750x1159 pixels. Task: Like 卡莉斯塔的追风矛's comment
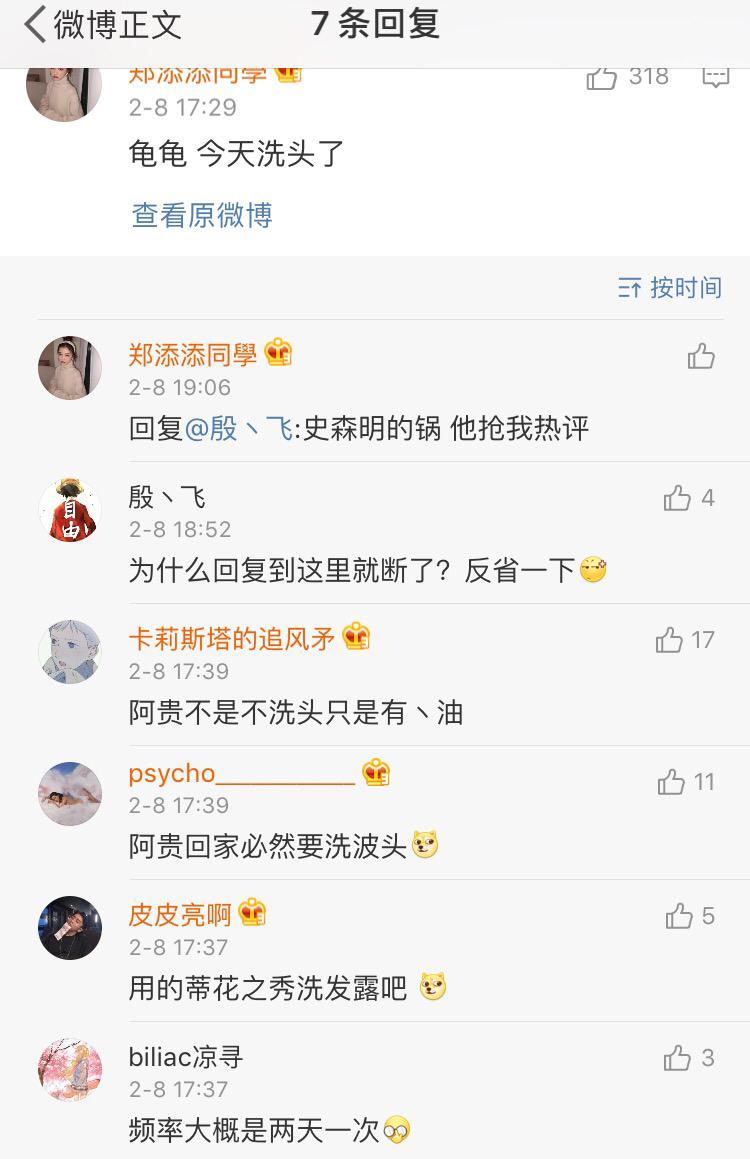click(x=670, y=640)
